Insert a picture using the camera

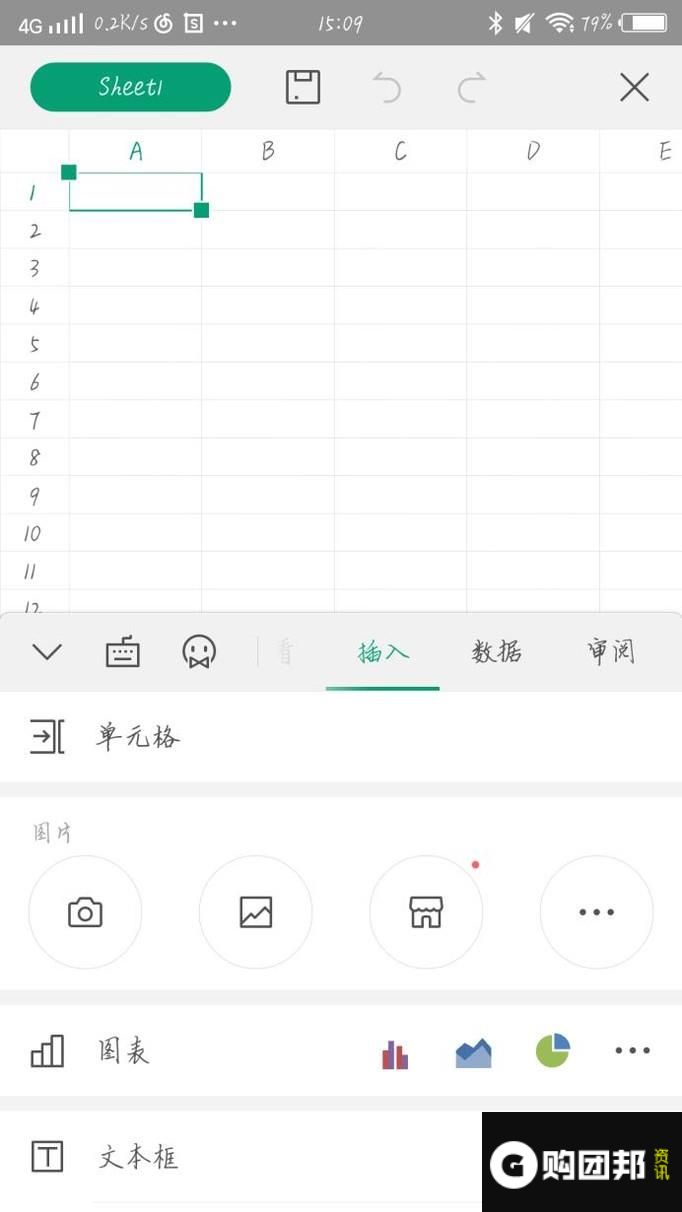pos(85,912)
